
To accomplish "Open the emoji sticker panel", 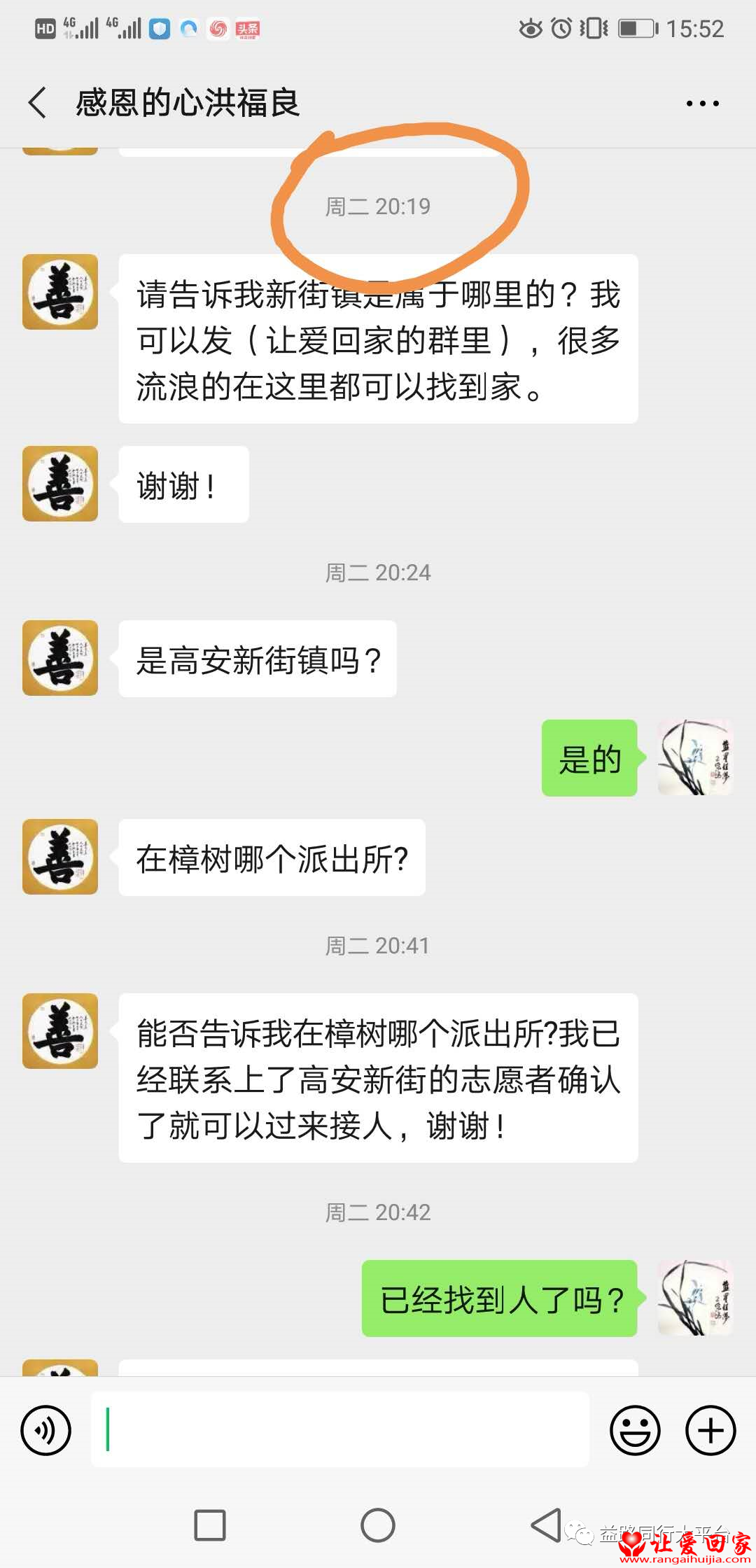I will [x=635, y=1430].
